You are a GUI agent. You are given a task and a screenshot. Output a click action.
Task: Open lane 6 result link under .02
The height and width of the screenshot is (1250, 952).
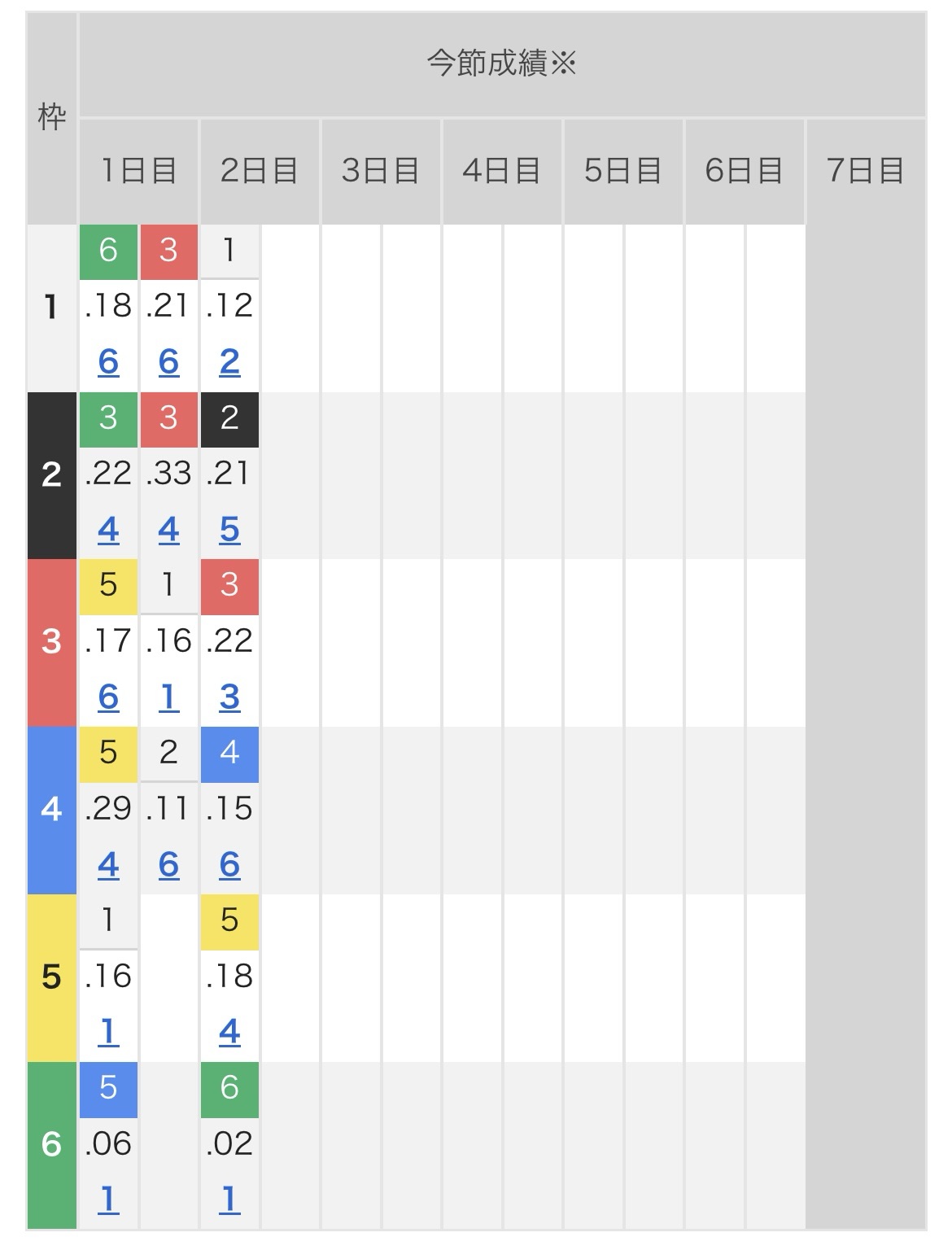[x=229, y=1200]
